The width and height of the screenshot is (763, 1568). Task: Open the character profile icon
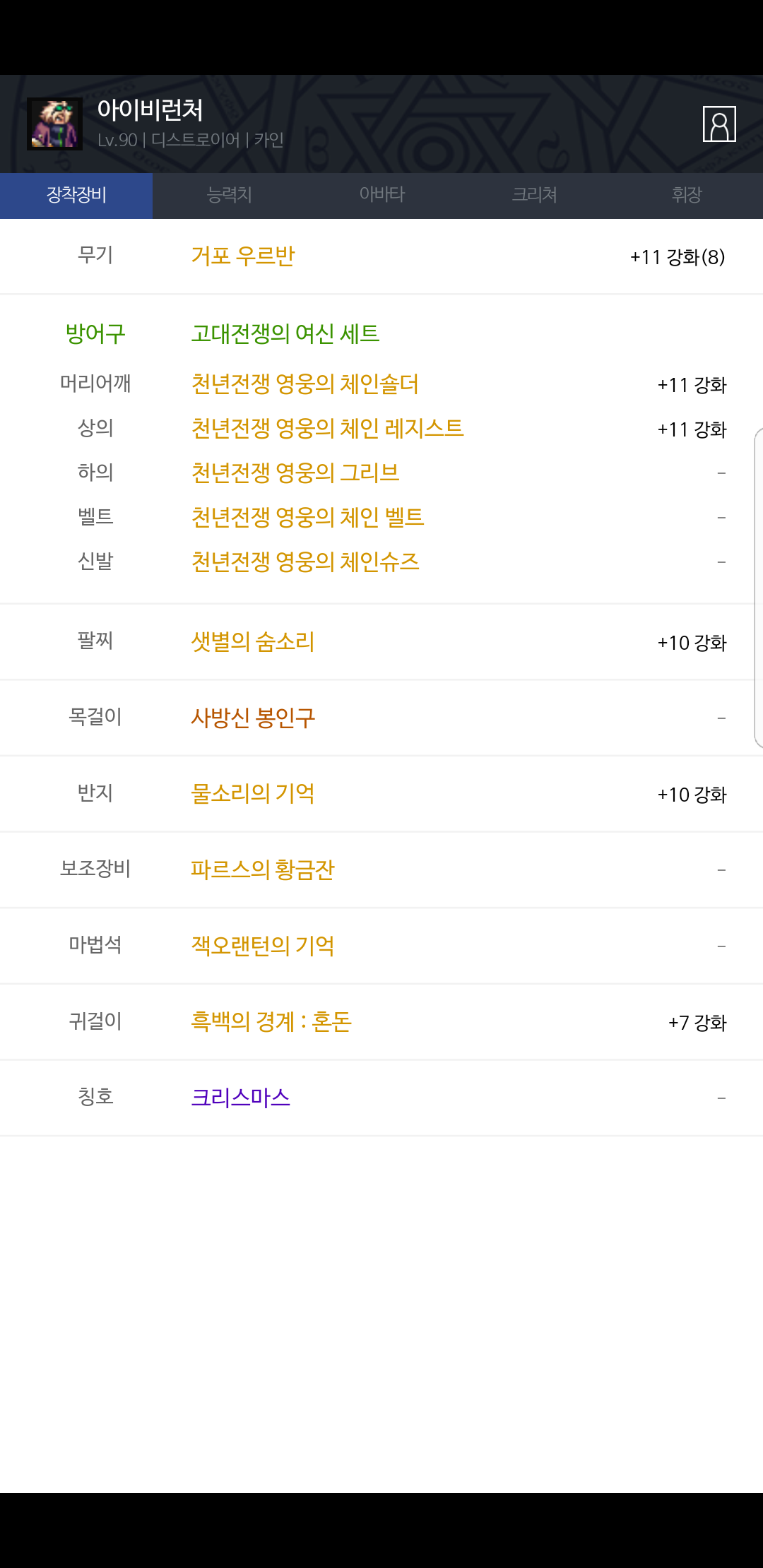(x=719, y=124)
